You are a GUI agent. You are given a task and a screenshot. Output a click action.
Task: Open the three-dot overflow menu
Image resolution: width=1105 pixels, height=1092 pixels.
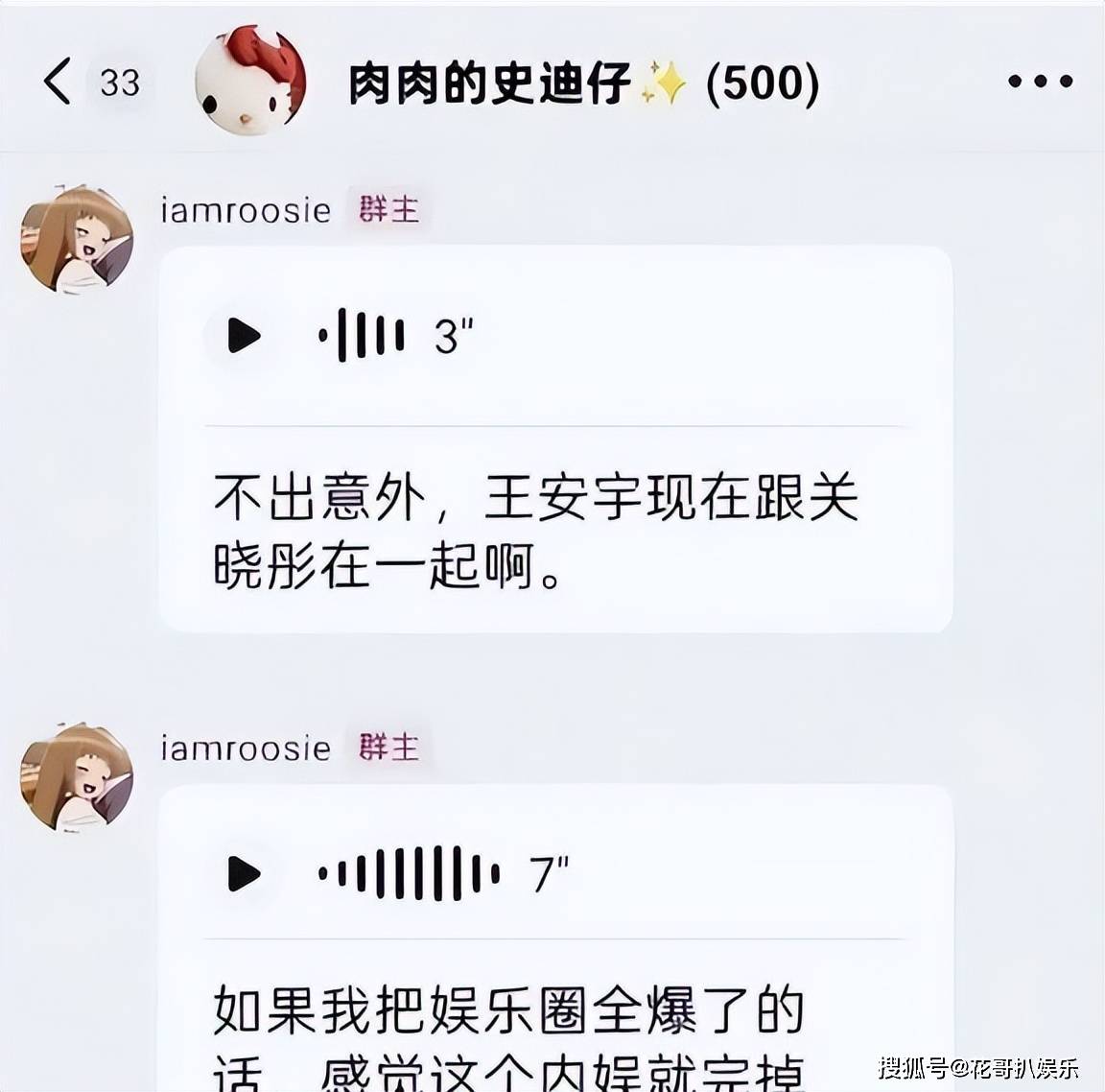[x=1040, y=82]
